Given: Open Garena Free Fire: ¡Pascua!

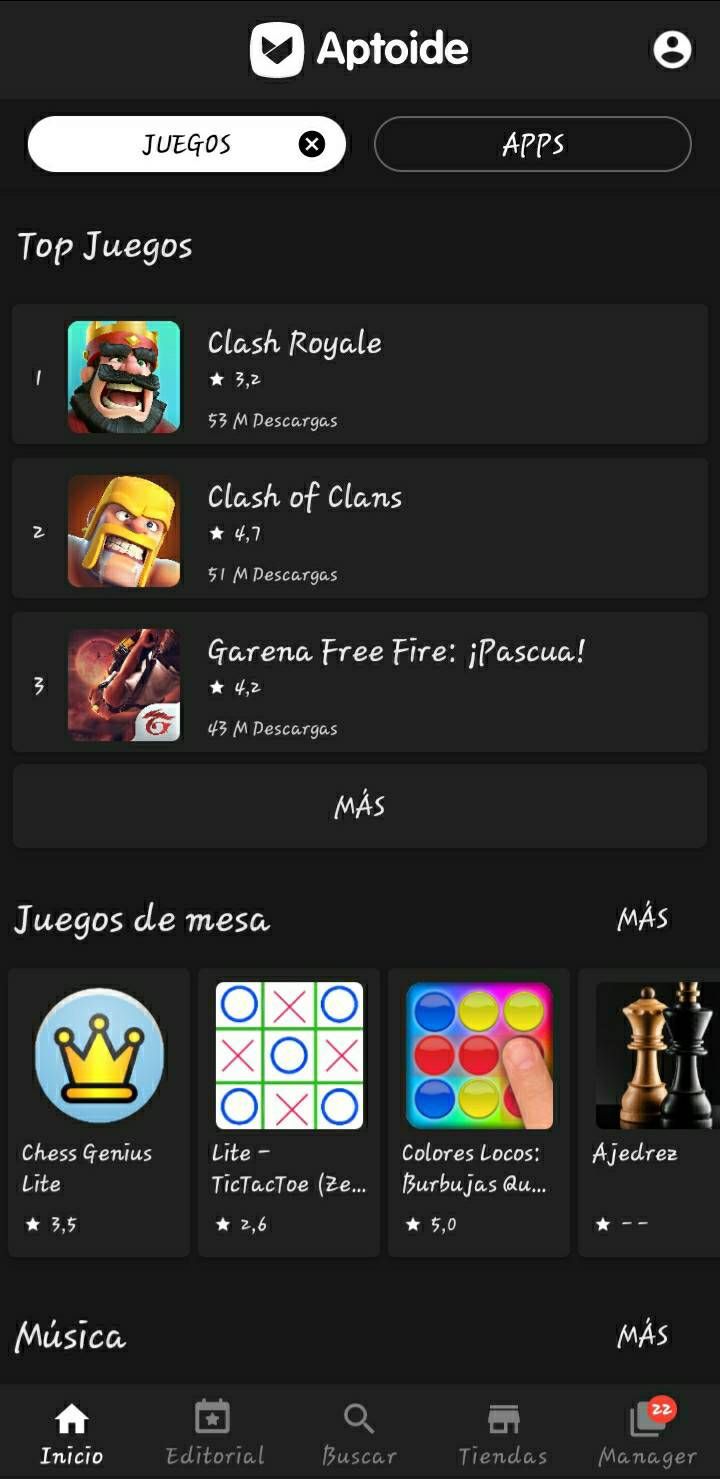Looking at the screenshot, I should tap(360, 683).
